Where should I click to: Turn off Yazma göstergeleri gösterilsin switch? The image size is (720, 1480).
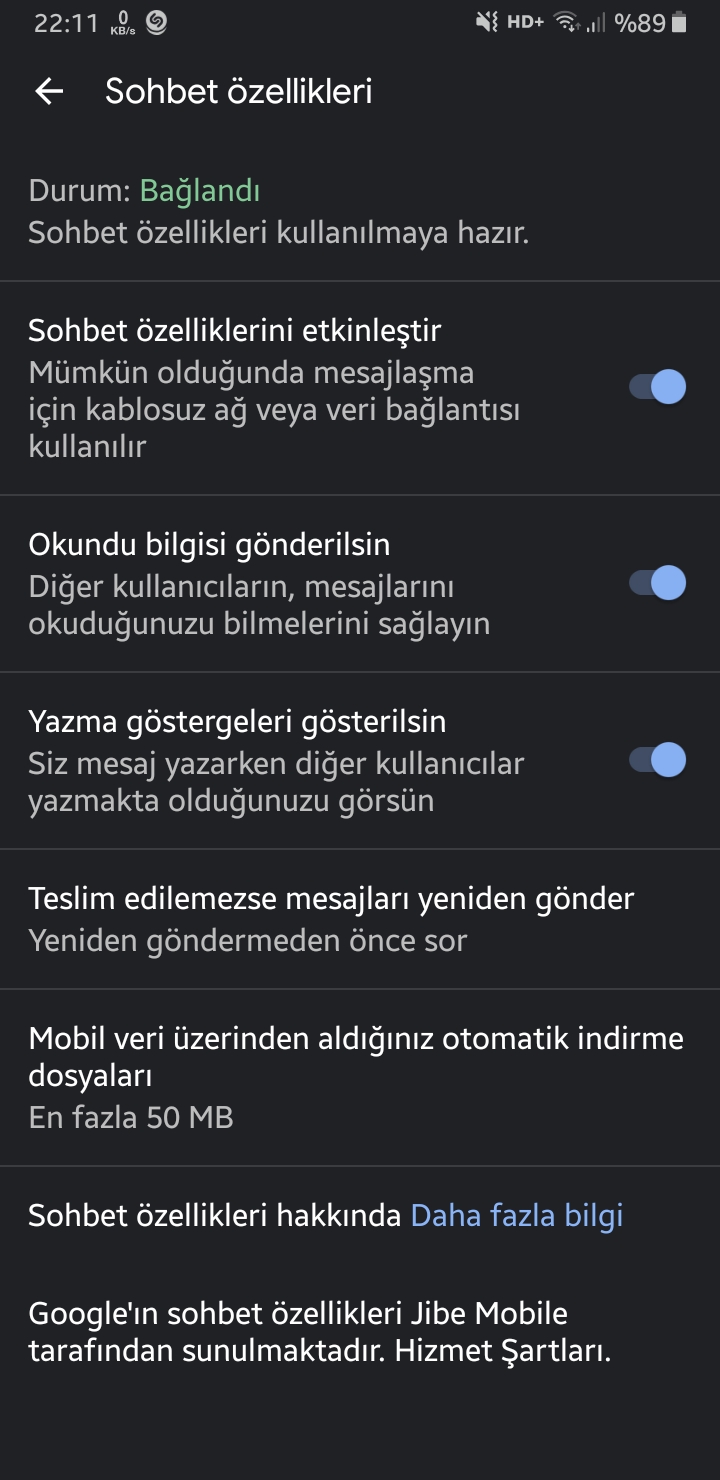657,760
